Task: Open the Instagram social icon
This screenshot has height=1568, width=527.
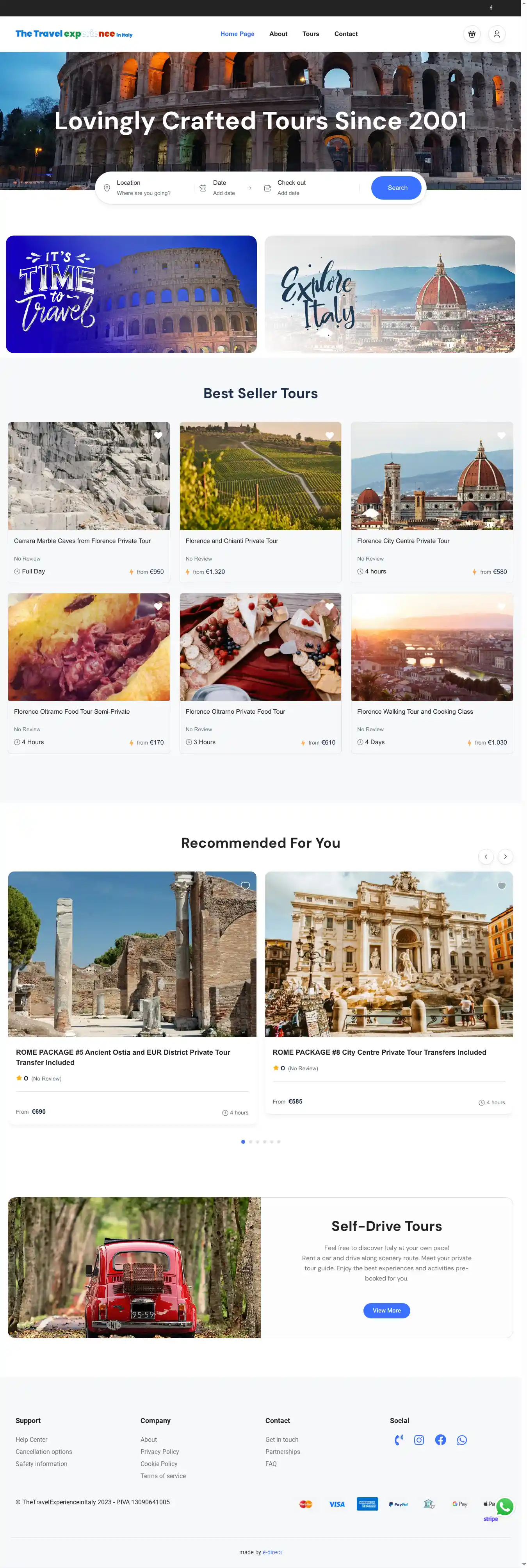Action: [419, 1440]
